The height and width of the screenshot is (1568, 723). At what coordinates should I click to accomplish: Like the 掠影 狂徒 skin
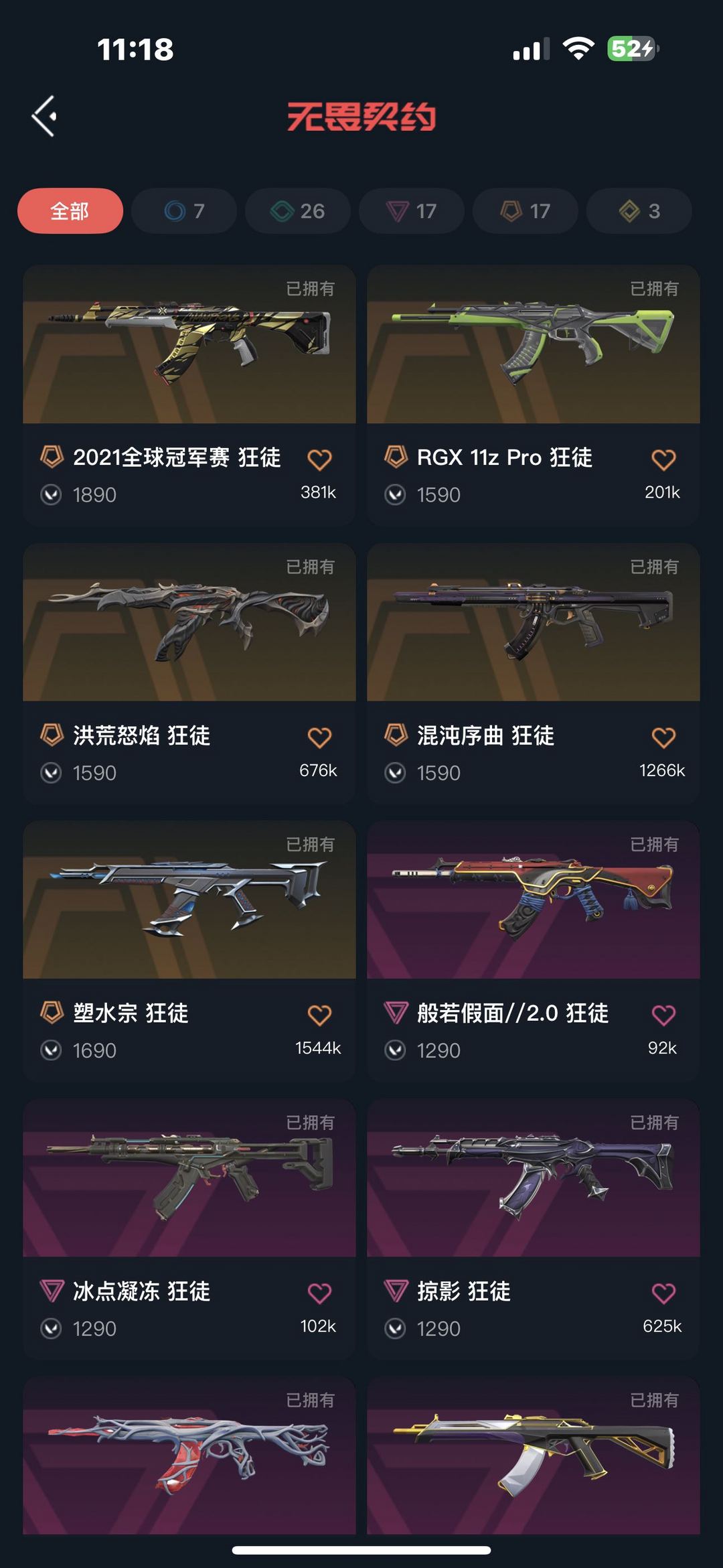(663, 1293)
